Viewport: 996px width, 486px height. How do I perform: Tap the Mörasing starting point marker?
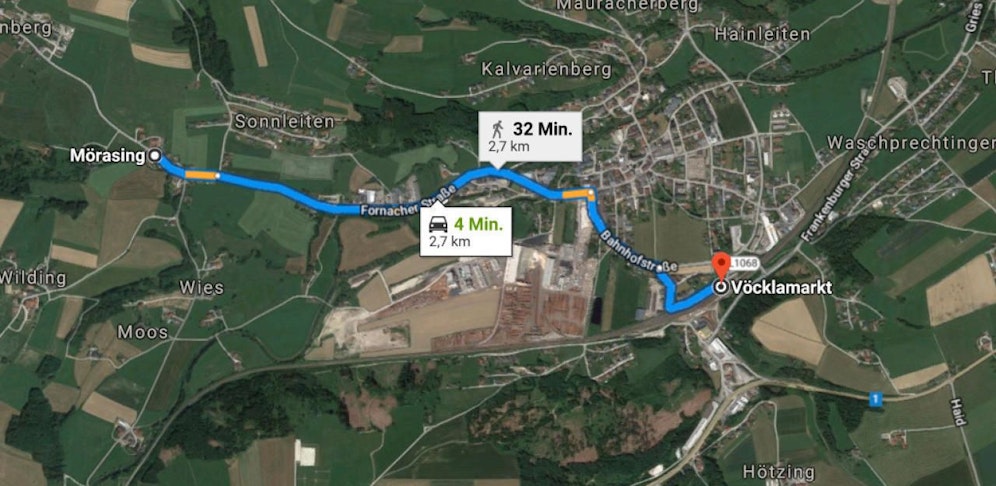(x=155, y=156)
